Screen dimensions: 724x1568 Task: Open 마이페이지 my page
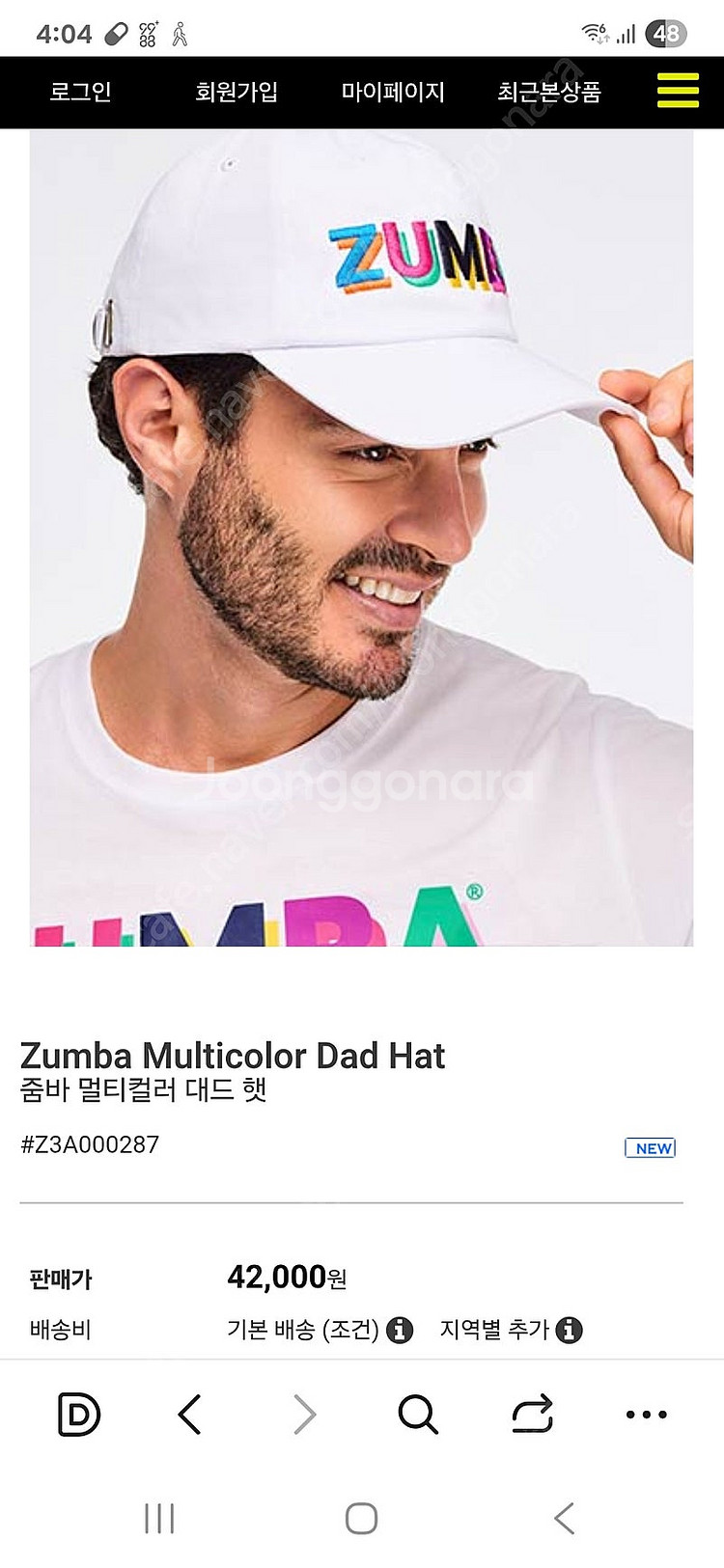393,93
